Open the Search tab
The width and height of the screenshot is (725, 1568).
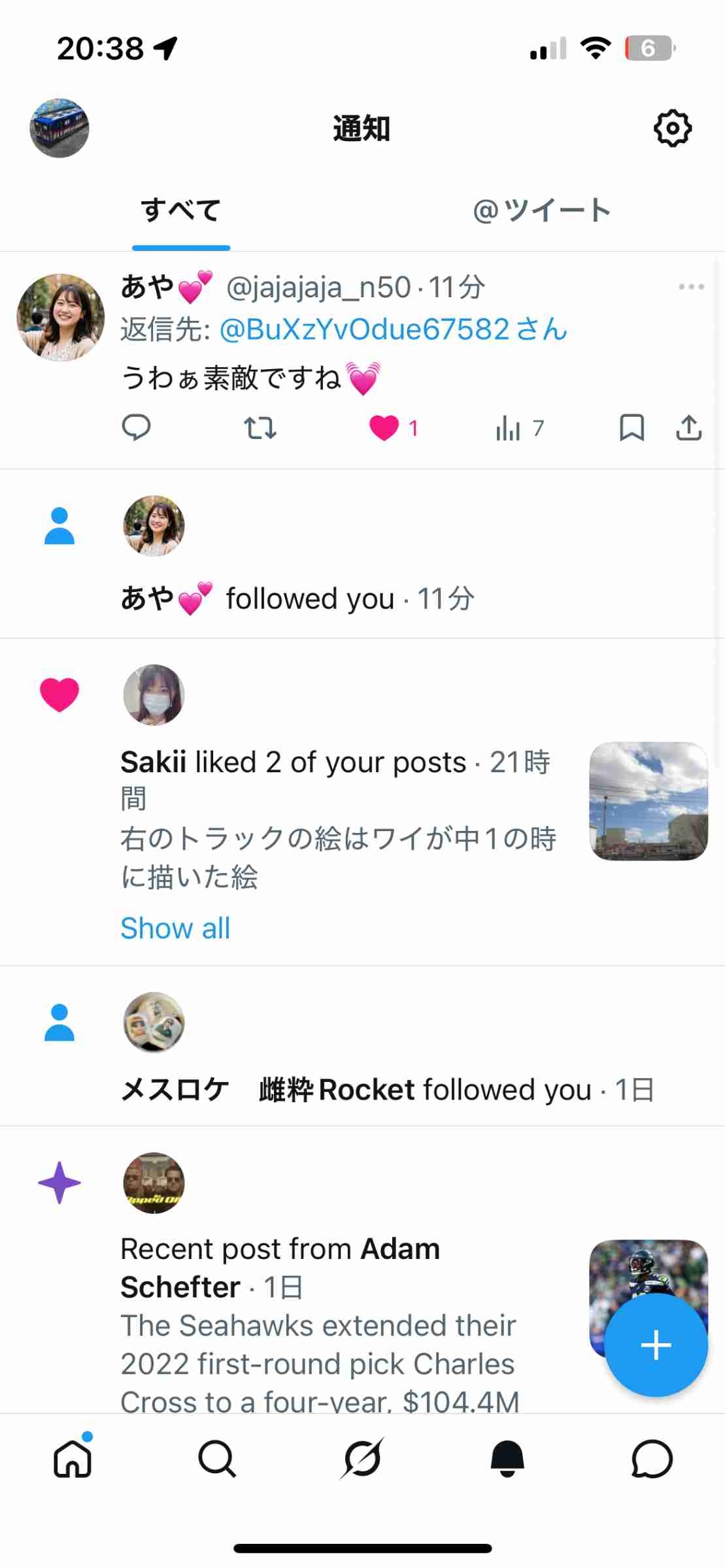click(x=217, y=1458)
